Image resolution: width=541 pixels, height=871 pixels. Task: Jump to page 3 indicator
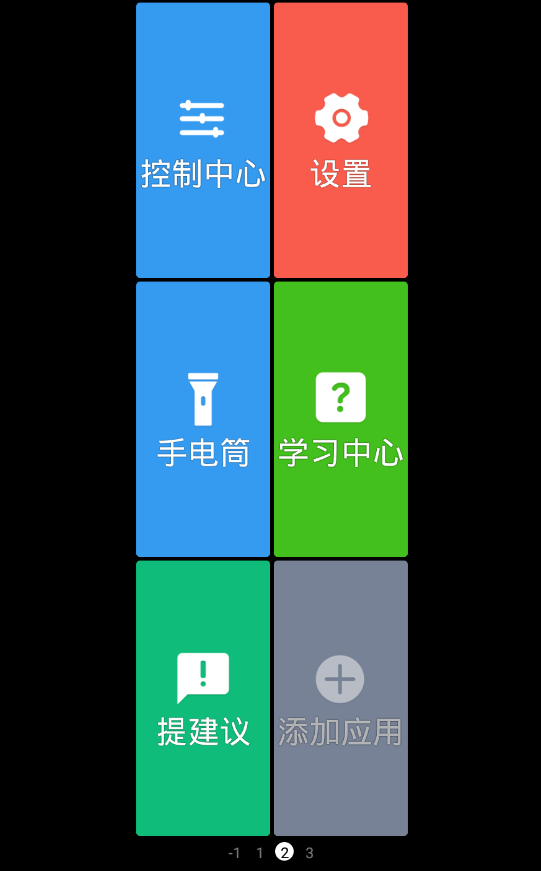coord(309,853)
